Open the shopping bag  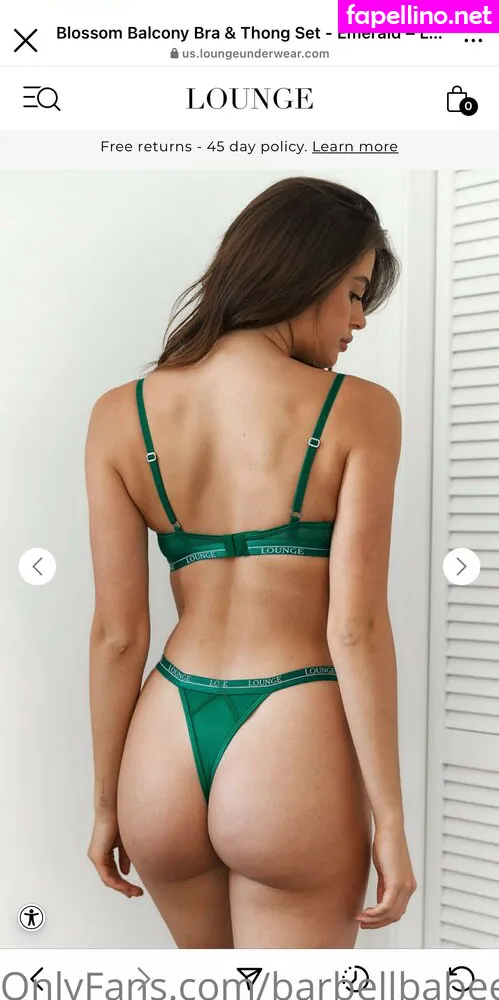point(461,99)
